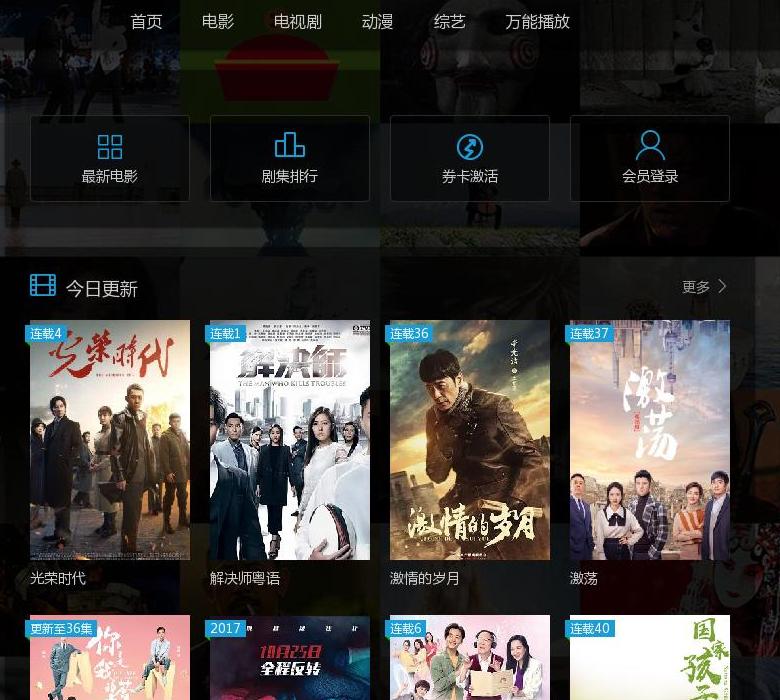Open the poster marked 连载6
Image resolution: width=780 pixels, height=700 pixels.
(x=470, y=662)
